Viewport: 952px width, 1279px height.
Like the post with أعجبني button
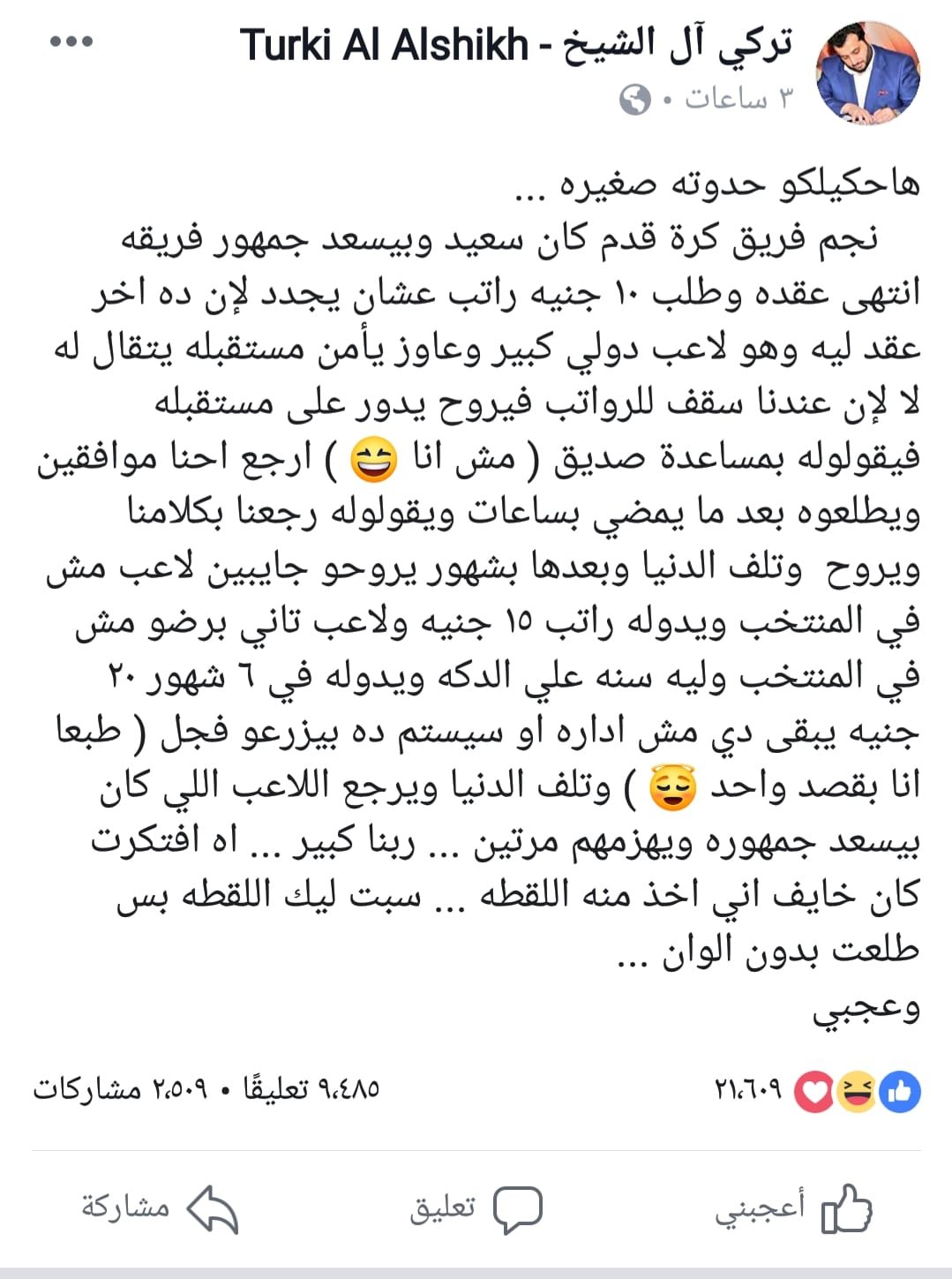[792, 1208]
